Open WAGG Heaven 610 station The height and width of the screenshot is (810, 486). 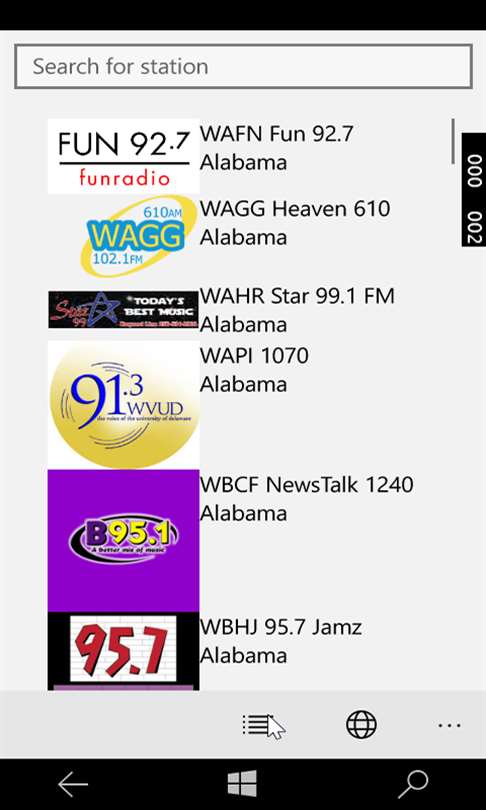pos(249,237)
